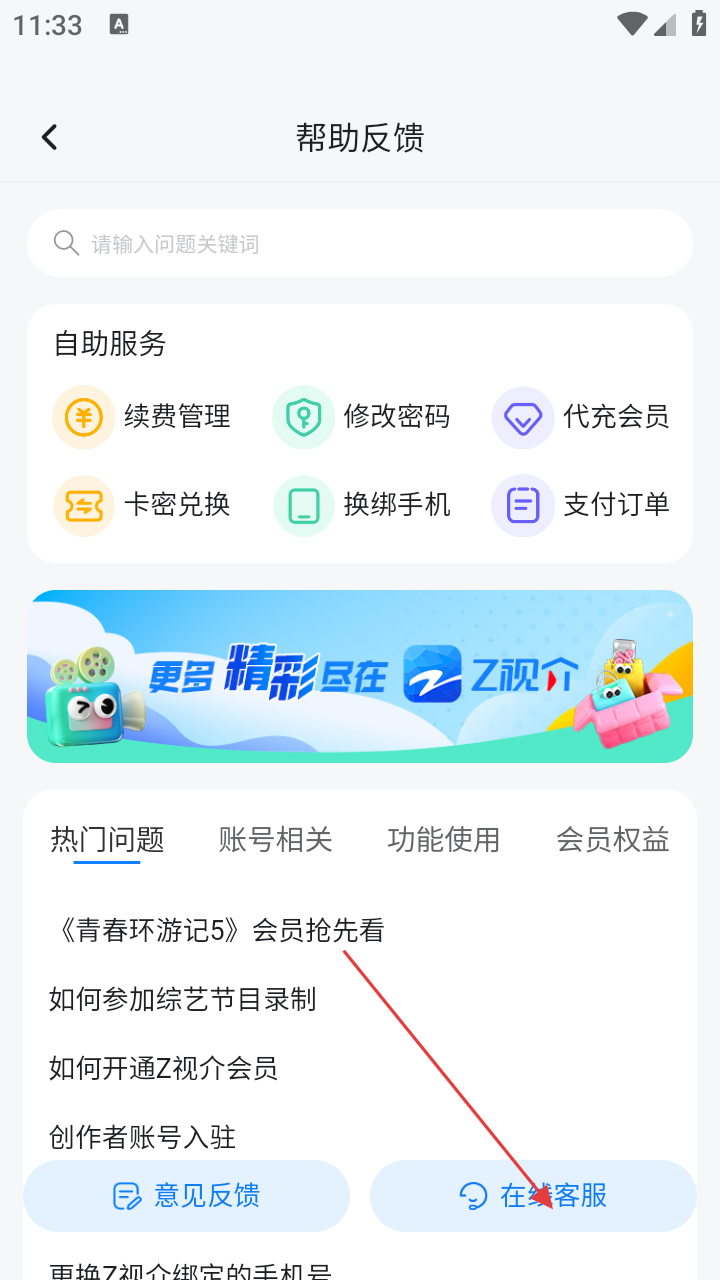Select 代充会员 service

581,416
